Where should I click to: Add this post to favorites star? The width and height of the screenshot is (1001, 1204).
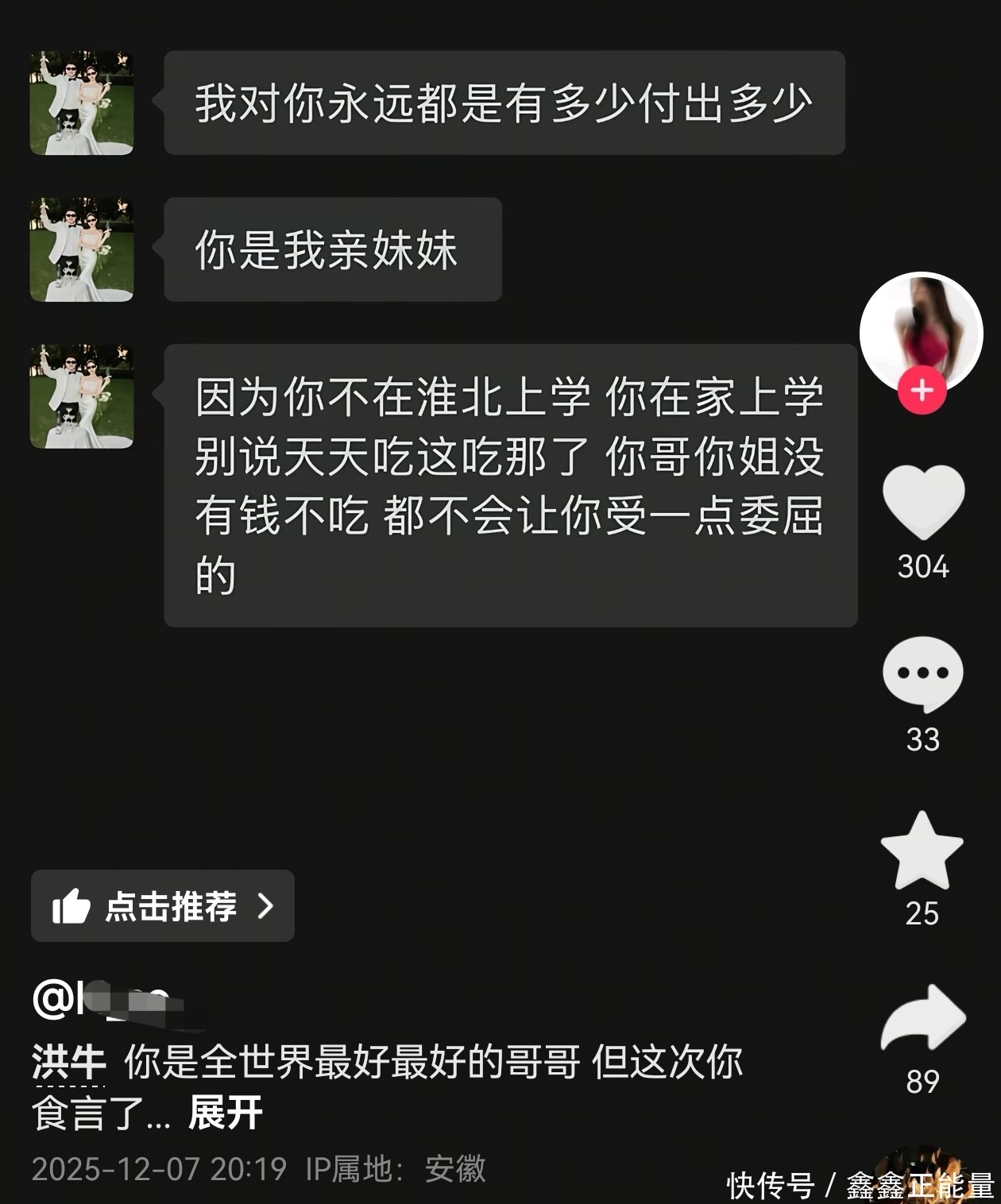click(x=922, y=851)
